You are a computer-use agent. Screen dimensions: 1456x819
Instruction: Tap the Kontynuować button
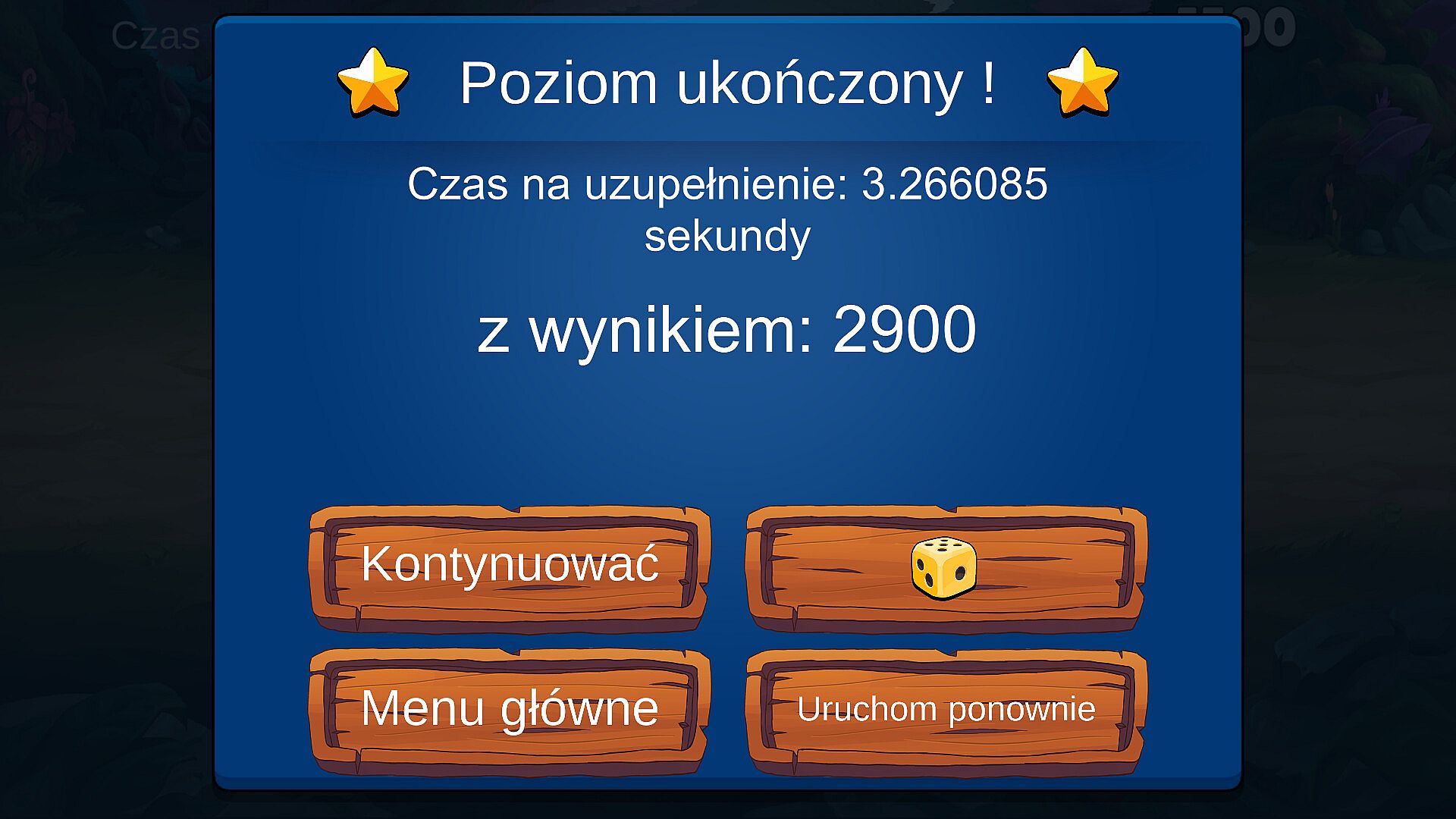(x=510, y=566)
